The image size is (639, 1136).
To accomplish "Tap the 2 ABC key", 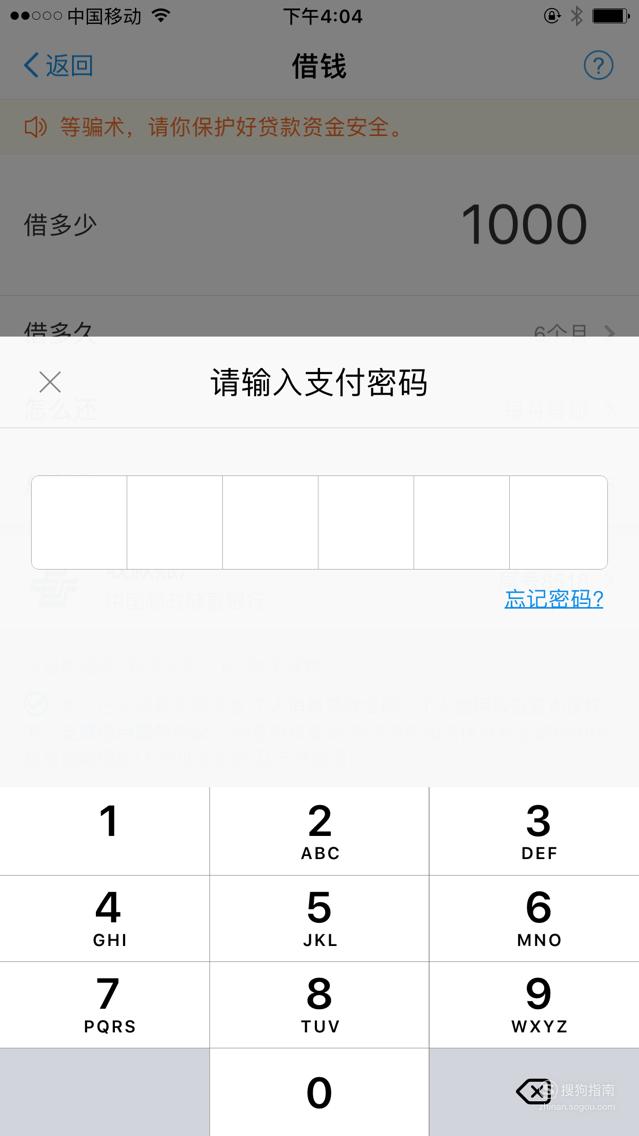I will (x=320, y=831).
